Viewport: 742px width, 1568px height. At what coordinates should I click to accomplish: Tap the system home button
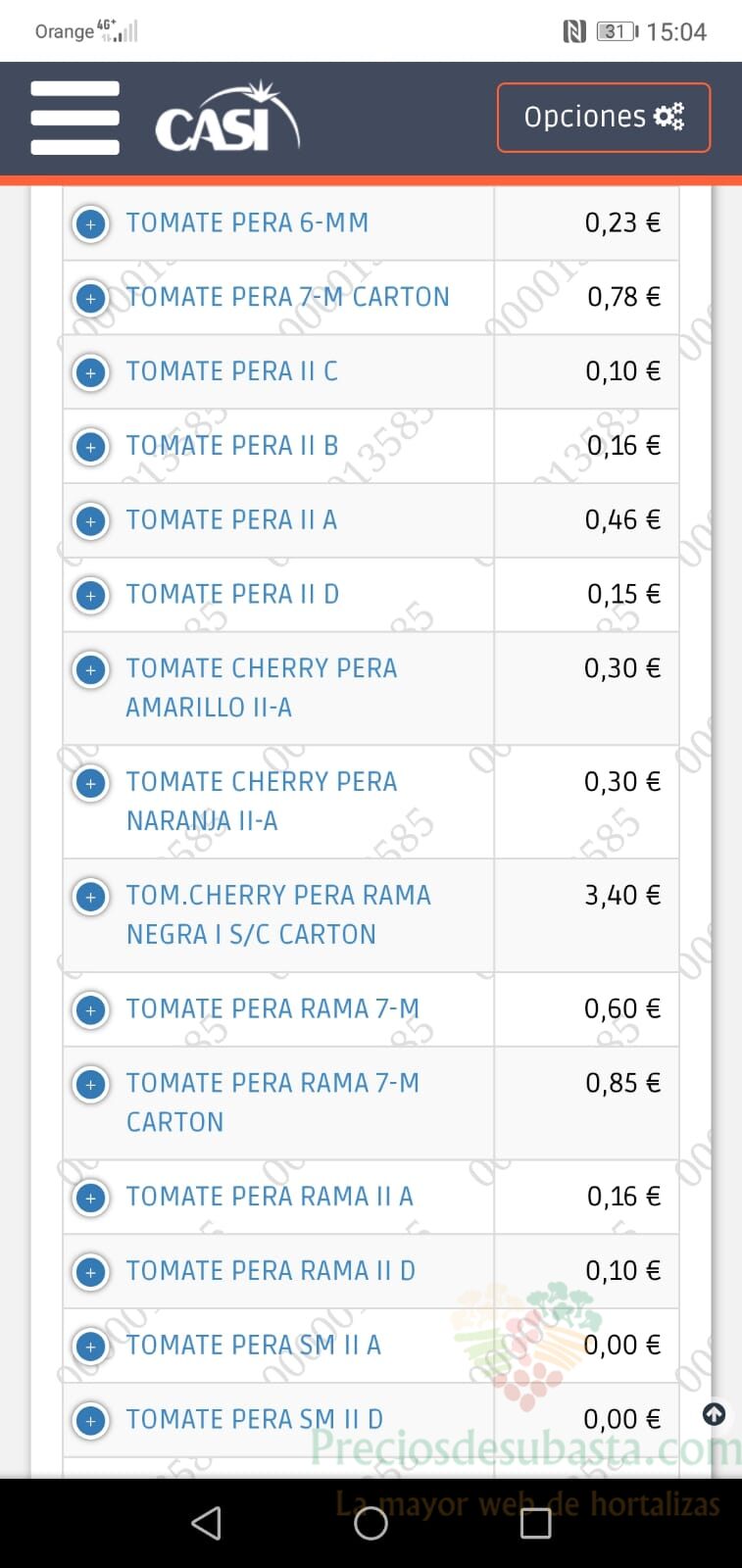[371, 1522]
